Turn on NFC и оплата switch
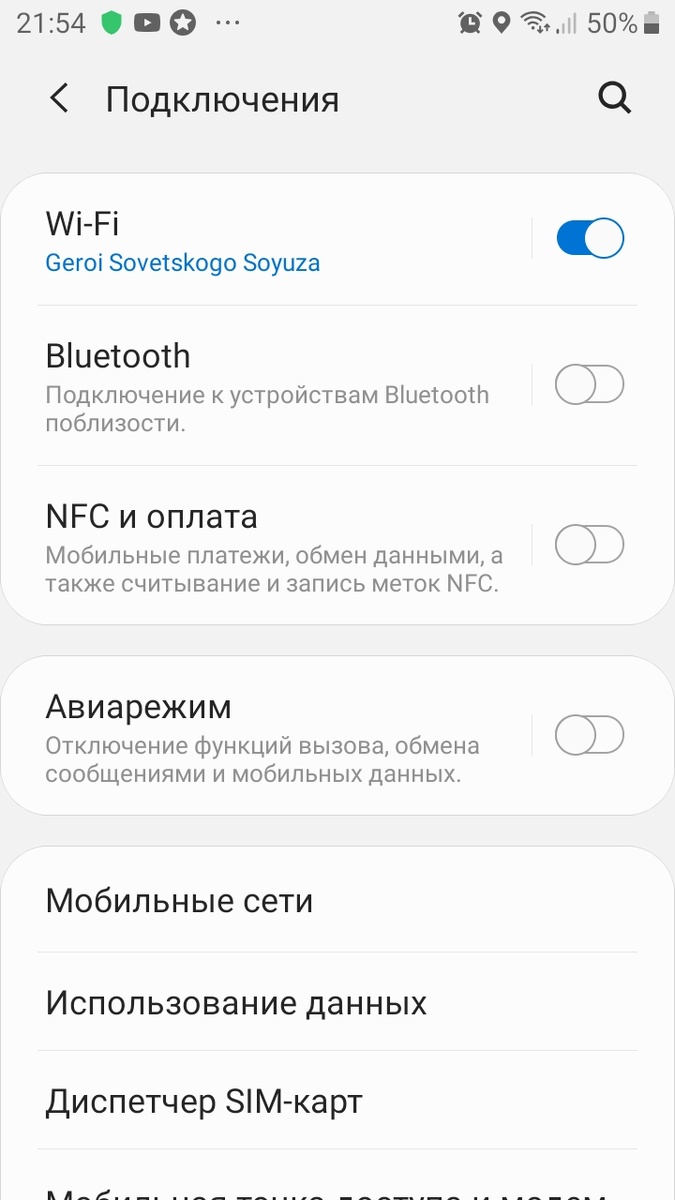The width and height of the screenshot is (675, 1200). [590, 545]
